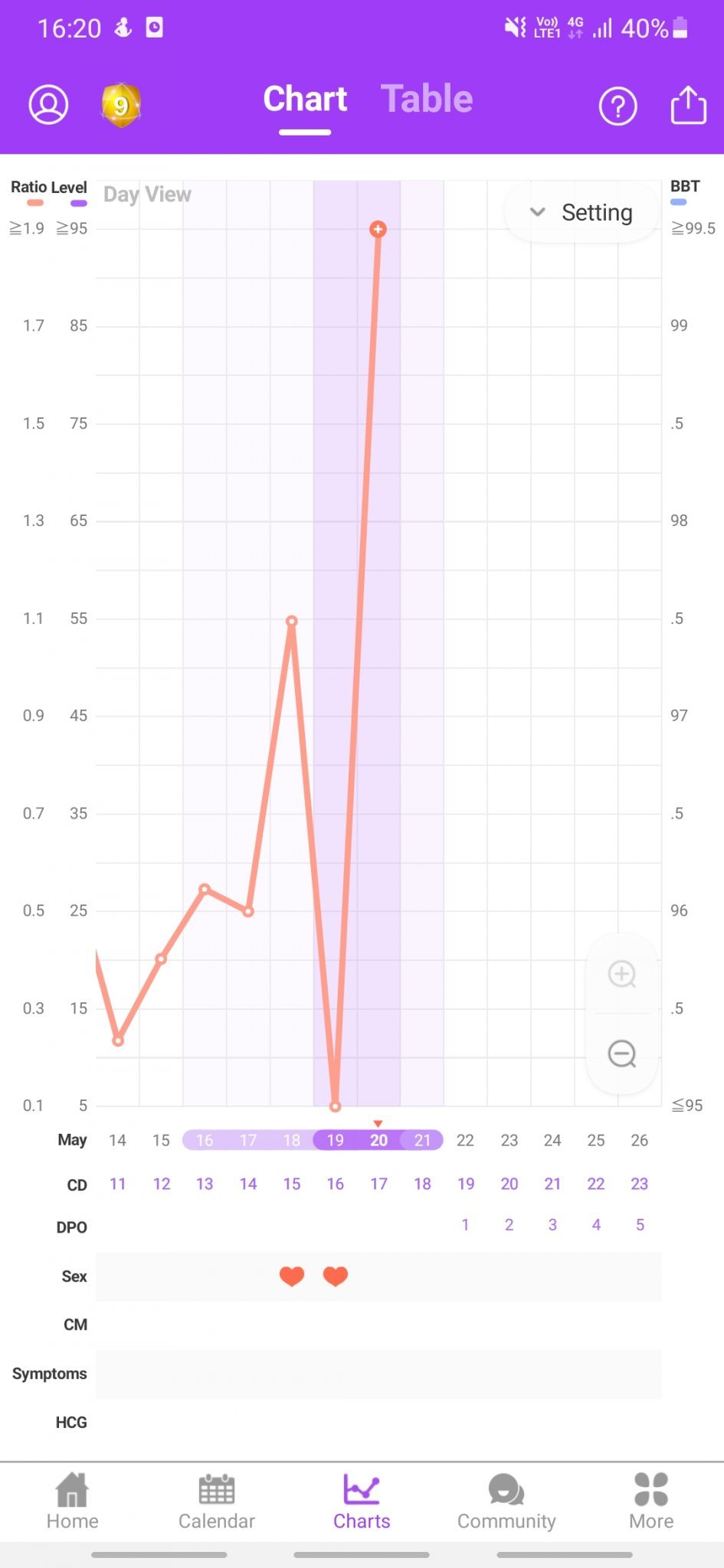Open the gold number 9 badge

click(x=121, y=105)
